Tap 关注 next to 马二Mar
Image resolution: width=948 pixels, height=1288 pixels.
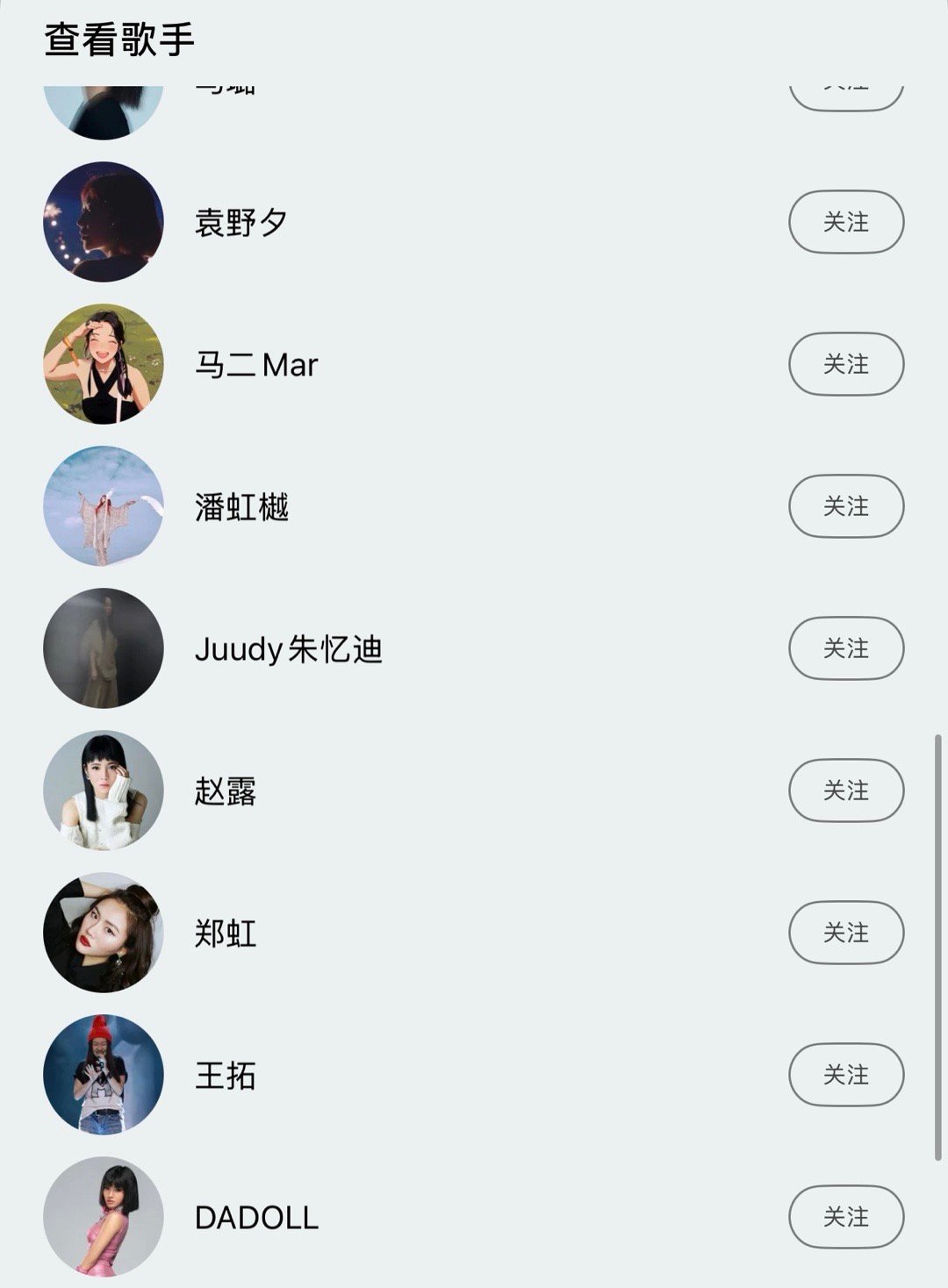pyautogui.click(x=845, y=364)
